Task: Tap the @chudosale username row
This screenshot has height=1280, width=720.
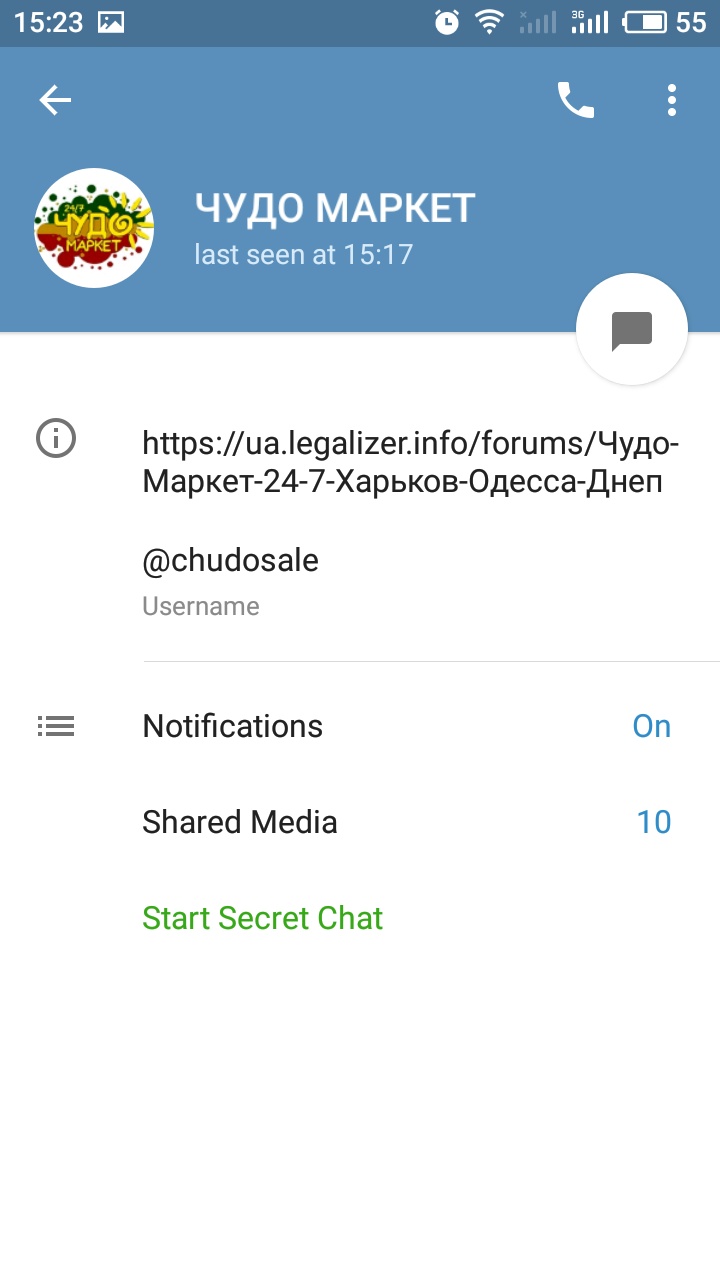Action: [x=360, y=581]
